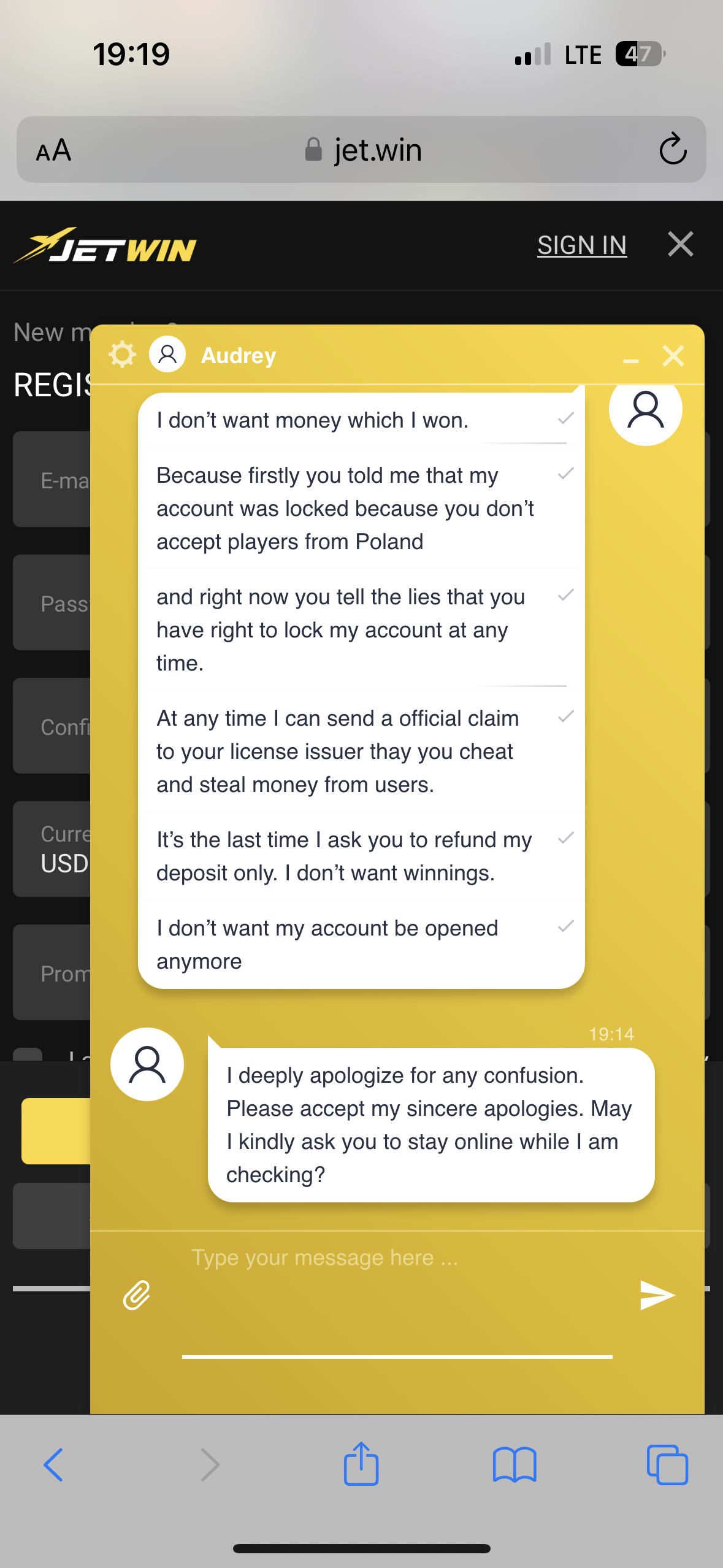Show all open Safari tabs
The image size is (723, 1568).
667,1465
